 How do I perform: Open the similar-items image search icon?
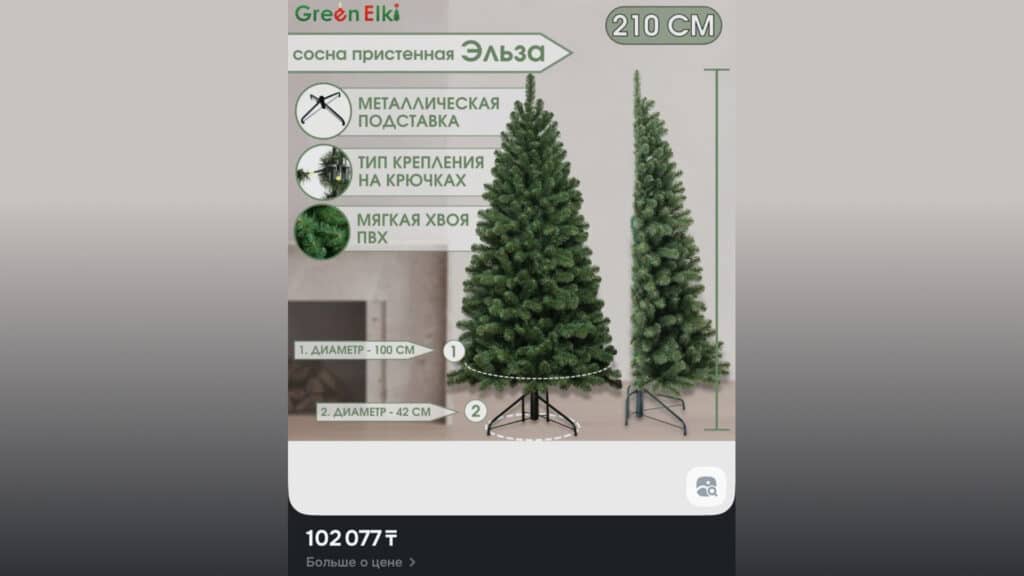tap(706, 487)
